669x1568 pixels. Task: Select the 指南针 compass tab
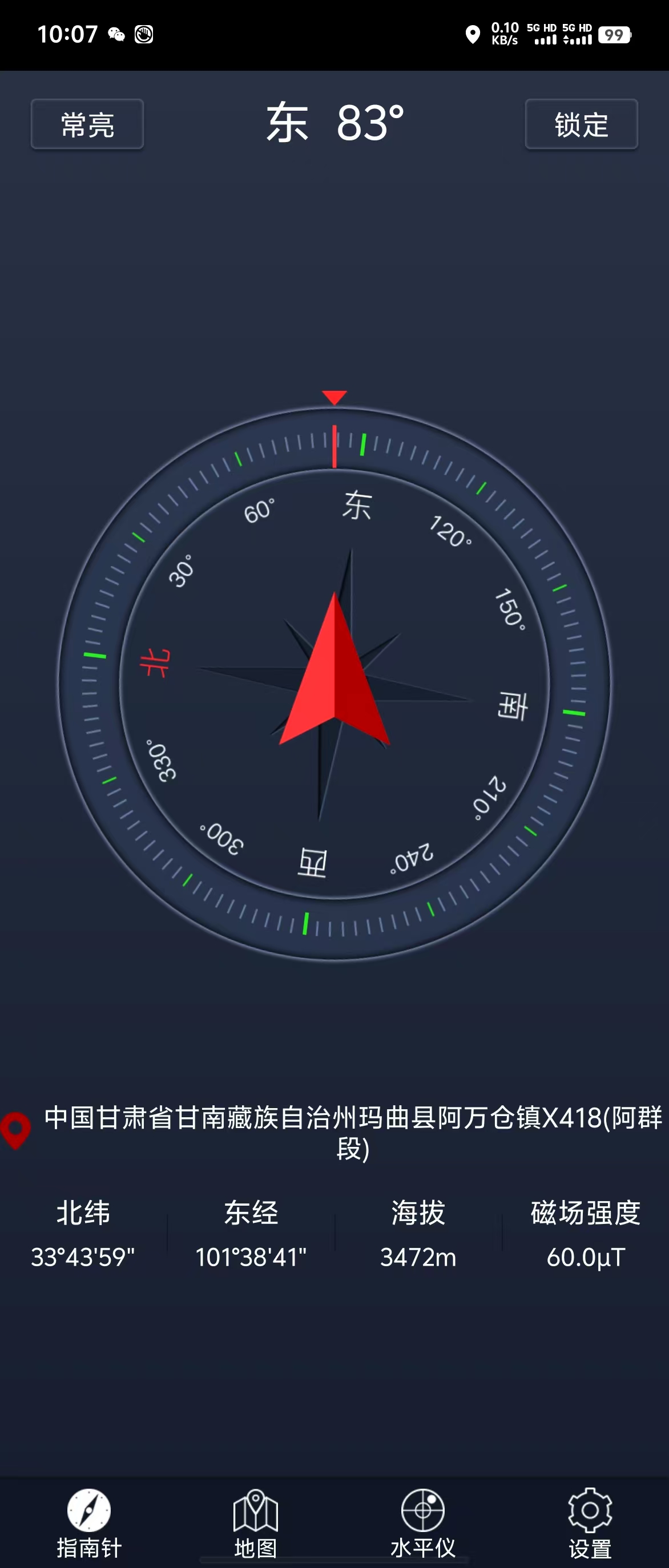pyautogui.click(x=89, y=1522)
